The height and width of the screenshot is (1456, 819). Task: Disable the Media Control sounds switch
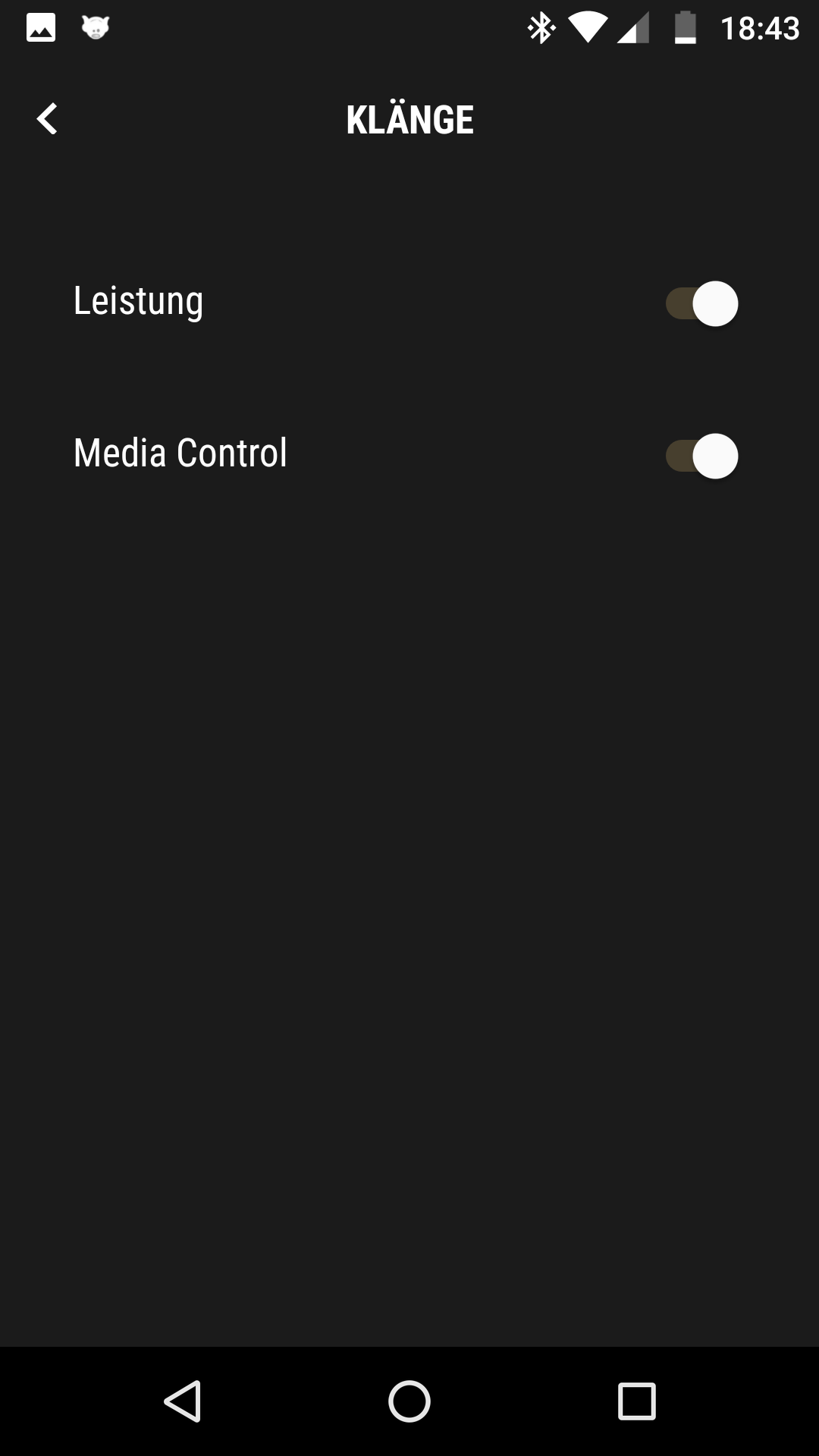point(701,457)
